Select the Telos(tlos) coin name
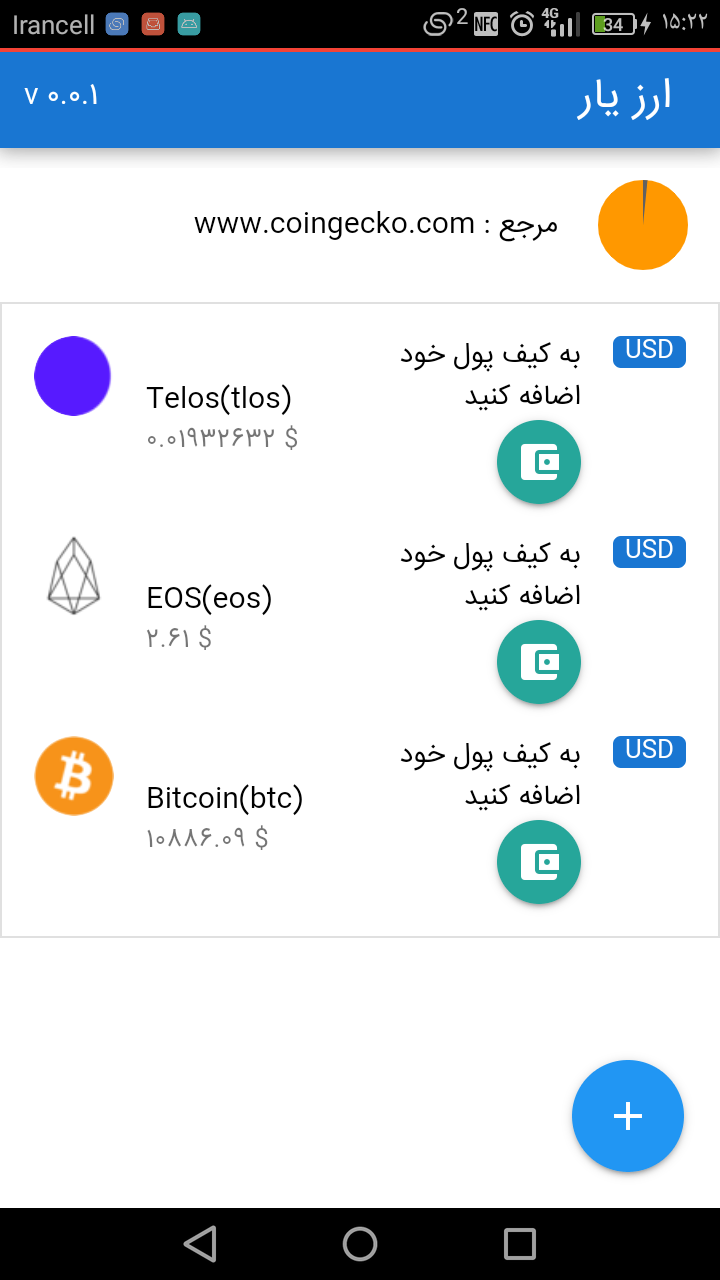Screen dimensions: 720x1280 click(219, 398)
